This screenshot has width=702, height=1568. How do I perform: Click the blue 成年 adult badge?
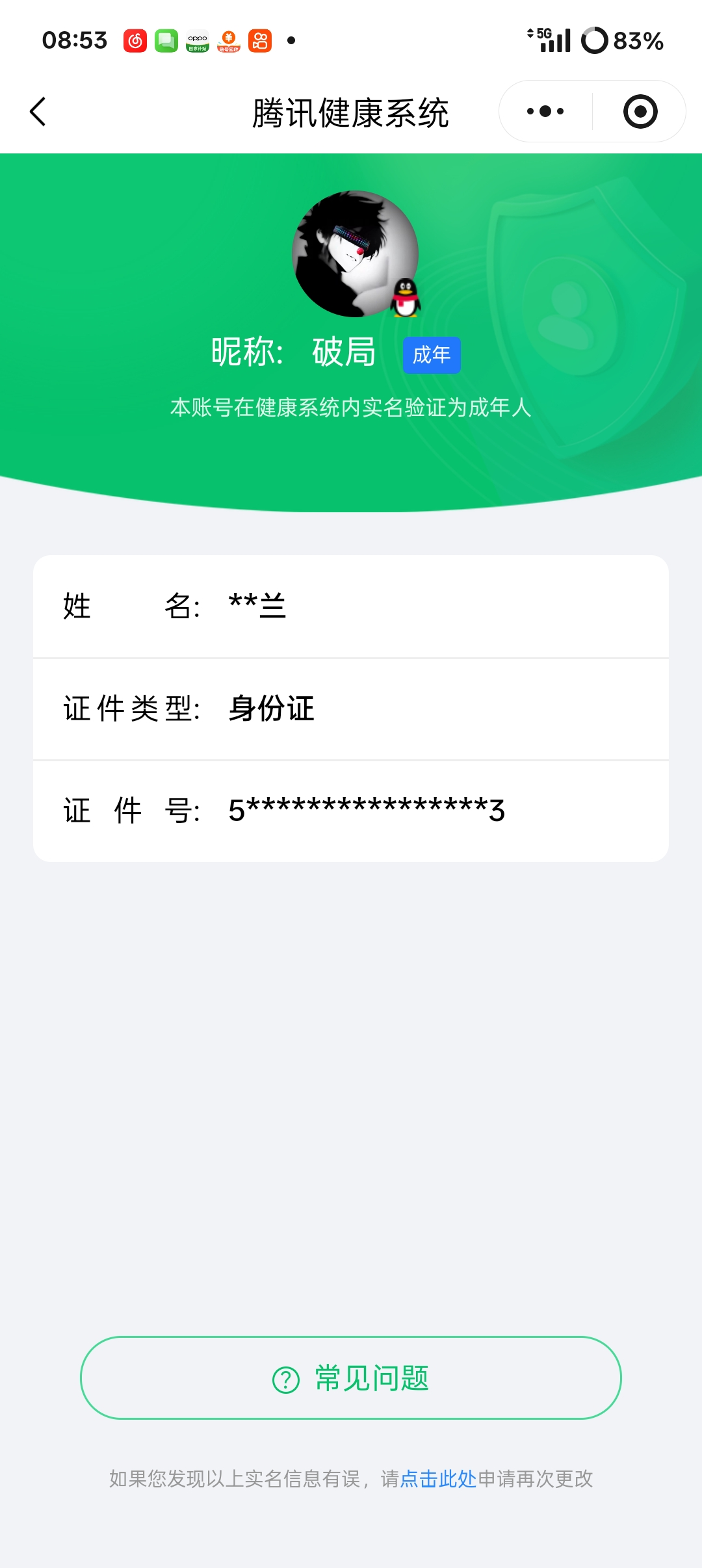[431, 355]
